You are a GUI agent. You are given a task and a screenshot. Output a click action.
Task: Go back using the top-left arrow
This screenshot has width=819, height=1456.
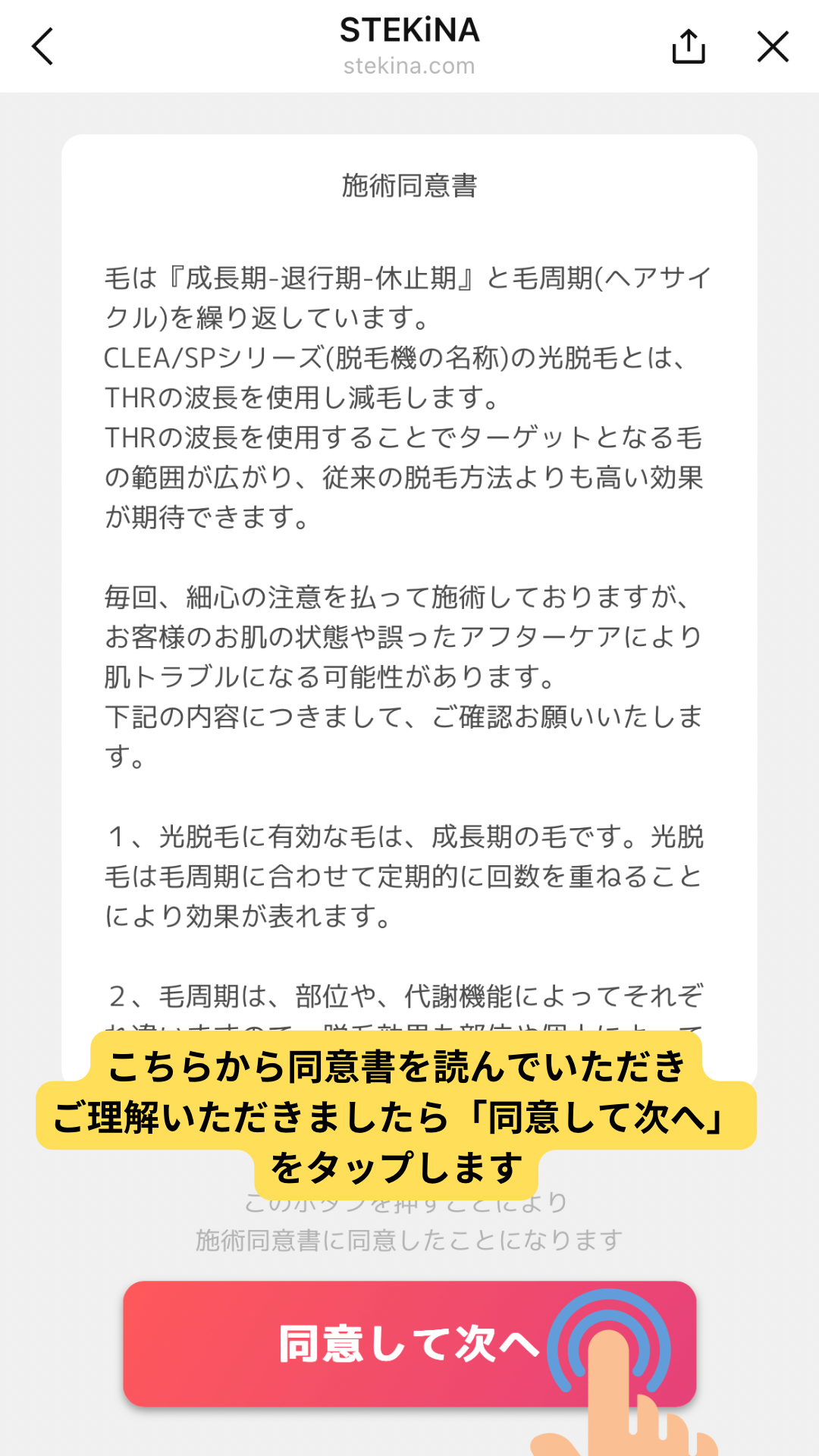43,46
